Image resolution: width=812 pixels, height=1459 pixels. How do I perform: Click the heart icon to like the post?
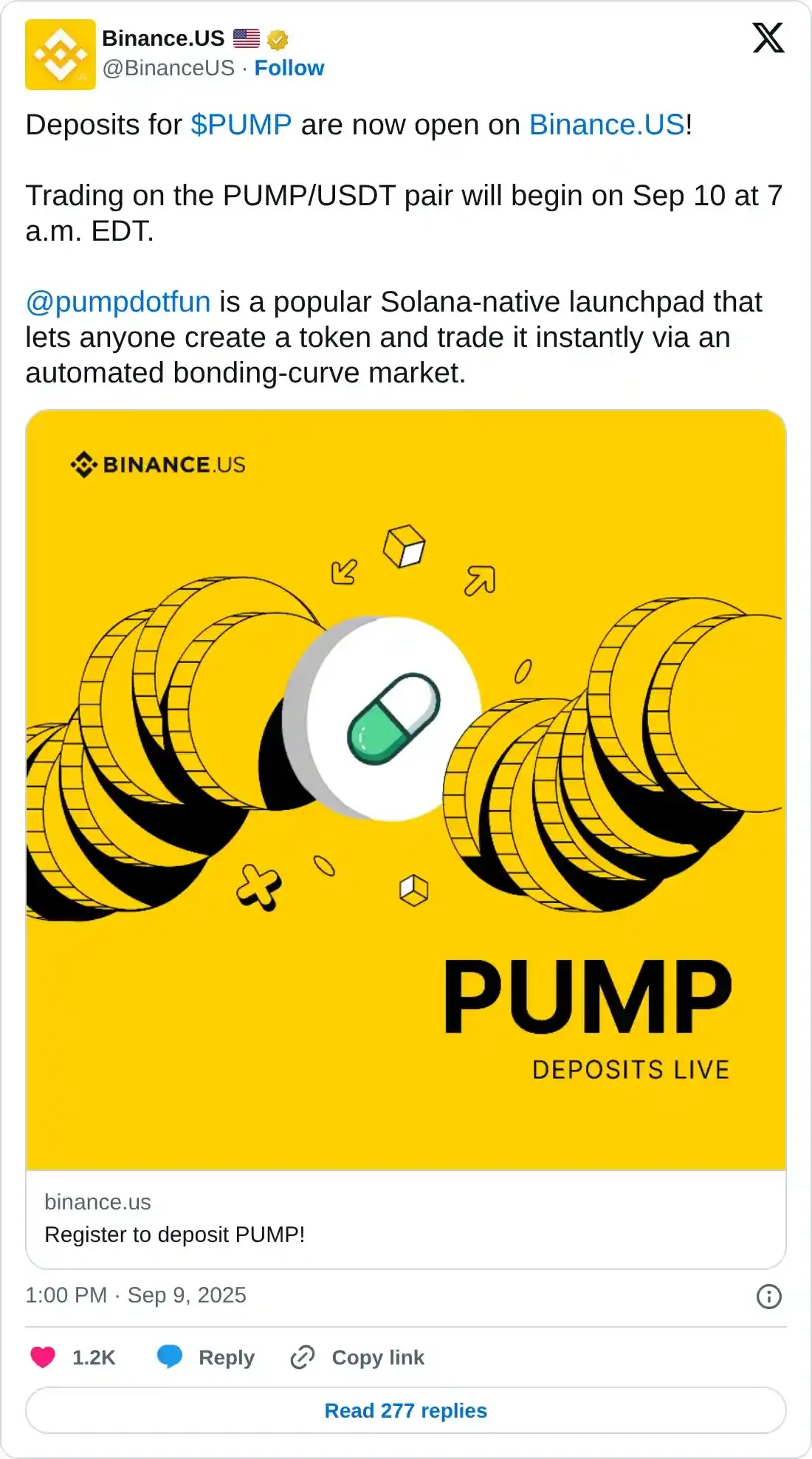[x=42, y=1357]
